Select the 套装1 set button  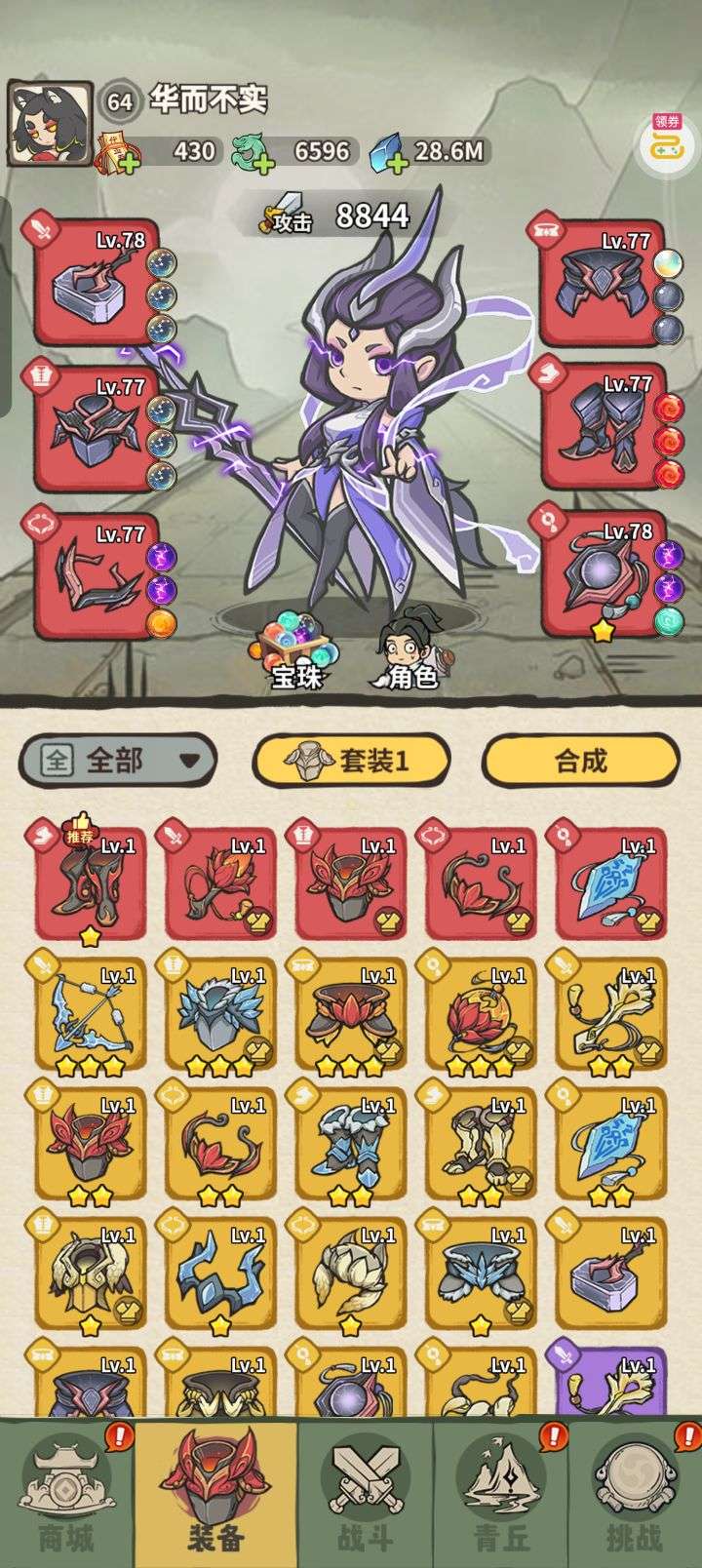click(x=352, y=760)
